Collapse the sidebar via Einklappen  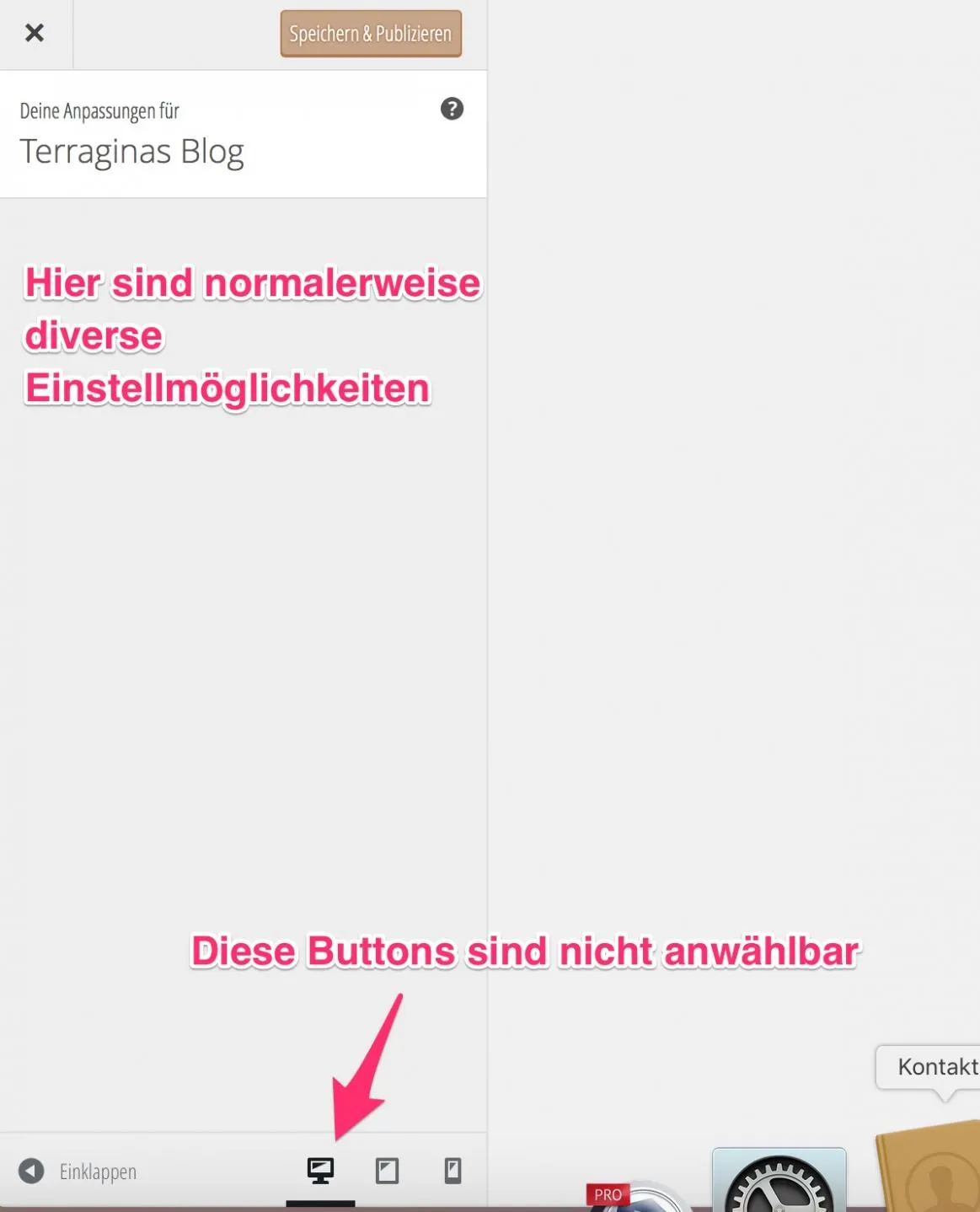pos(78,1172)
